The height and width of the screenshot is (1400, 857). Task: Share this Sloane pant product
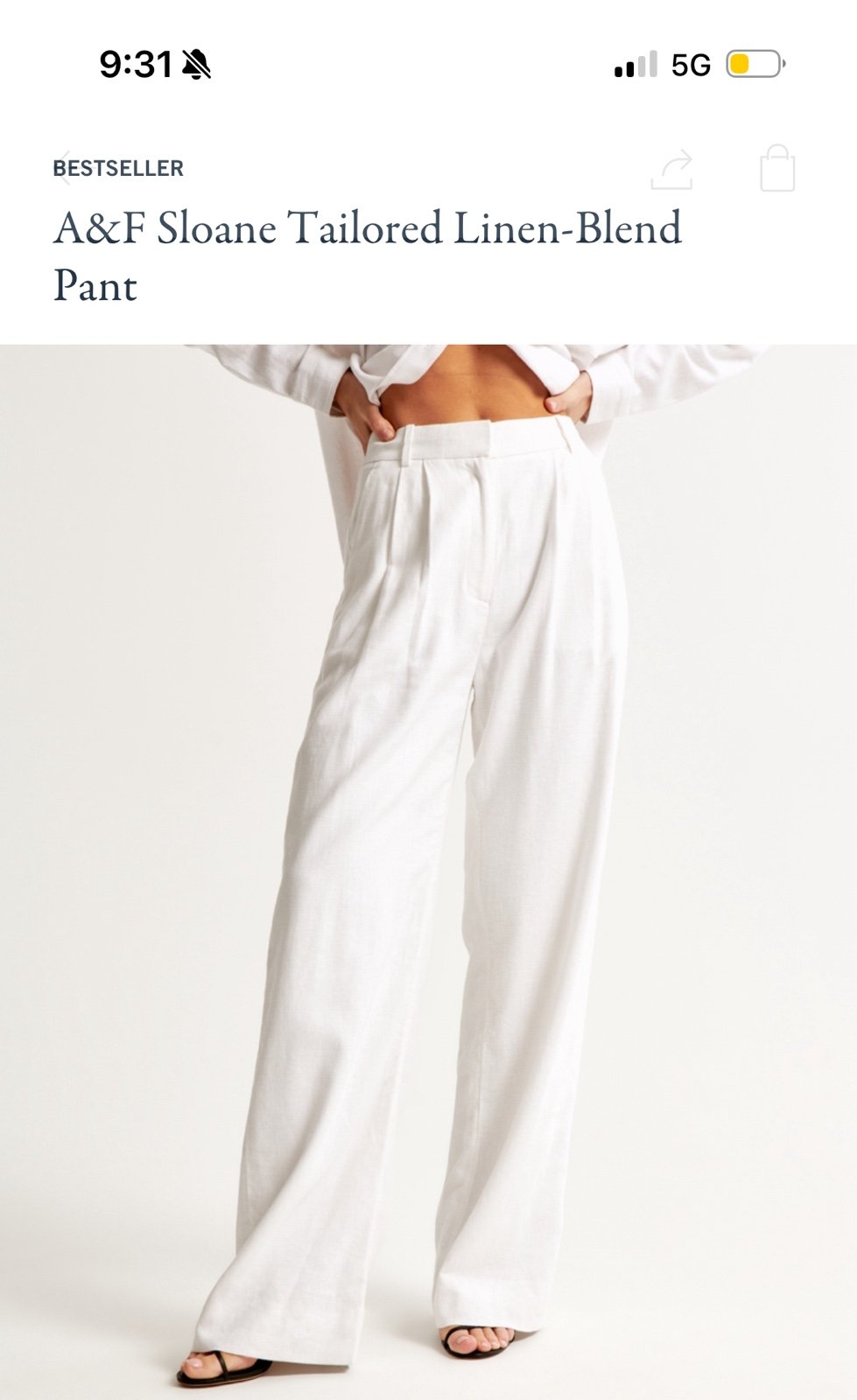point(672,170)
